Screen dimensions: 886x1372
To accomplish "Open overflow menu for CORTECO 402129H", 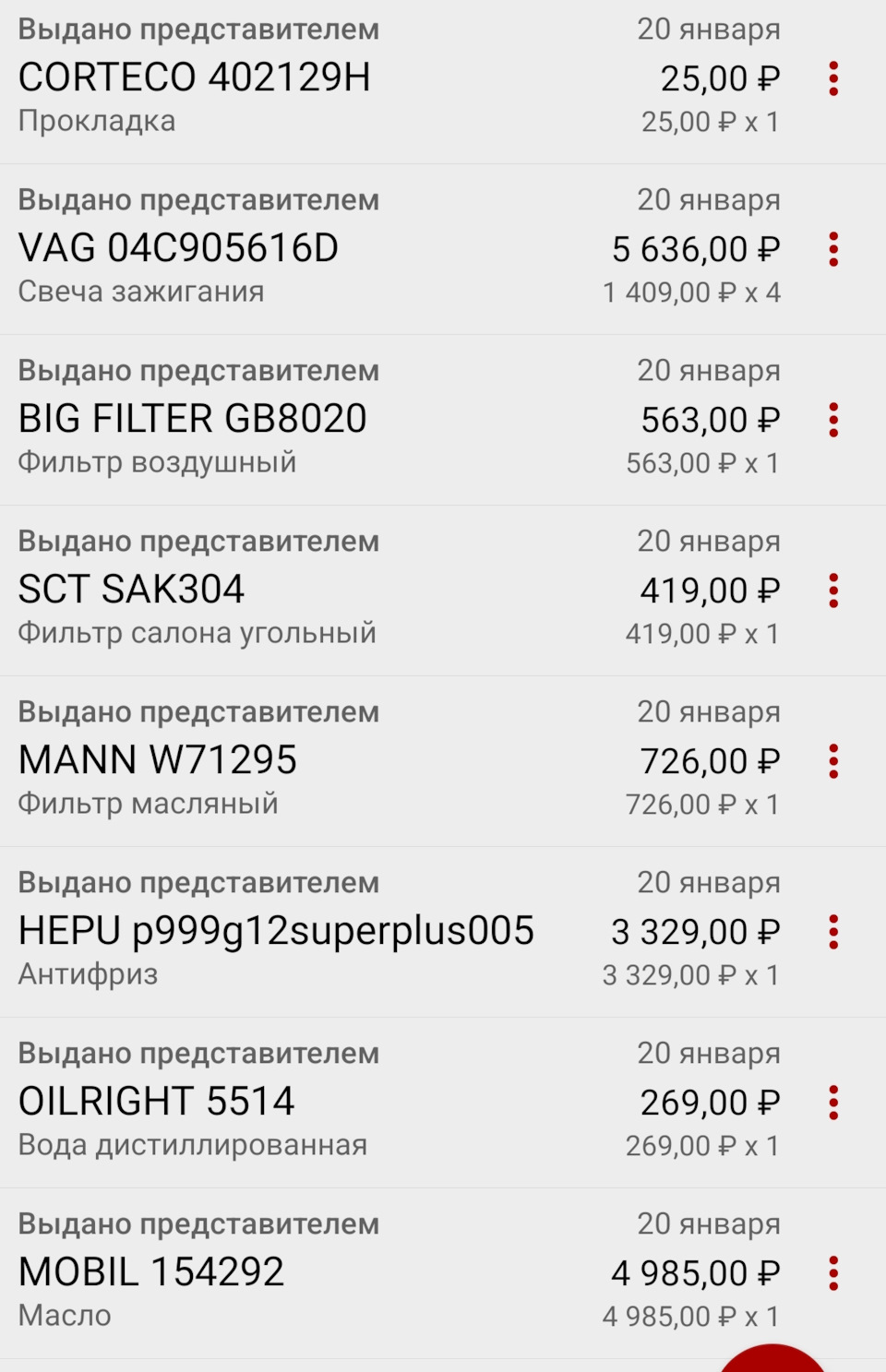I will (x=833, y=79).
